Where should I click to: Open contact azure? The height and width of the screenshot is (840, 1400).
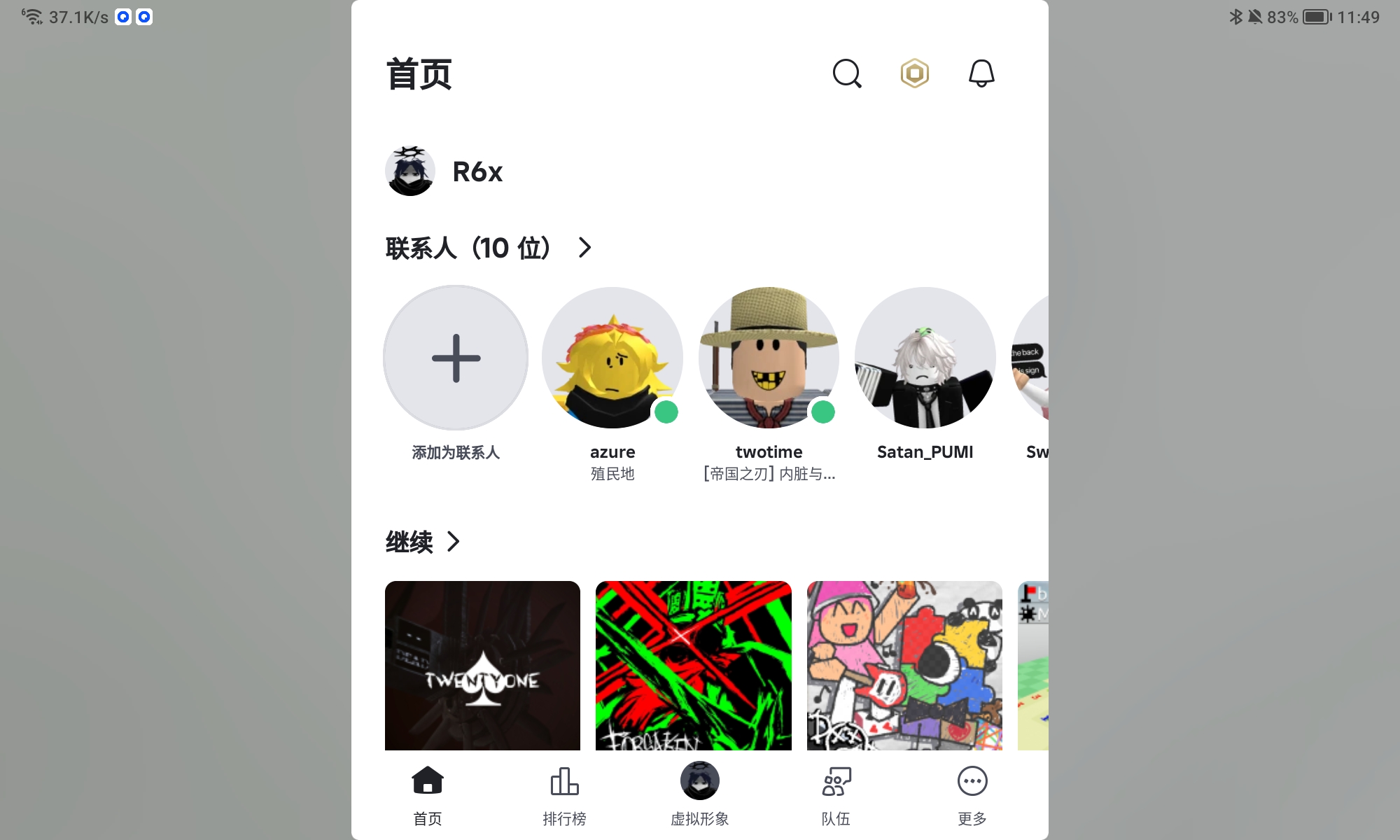(612, 358)
